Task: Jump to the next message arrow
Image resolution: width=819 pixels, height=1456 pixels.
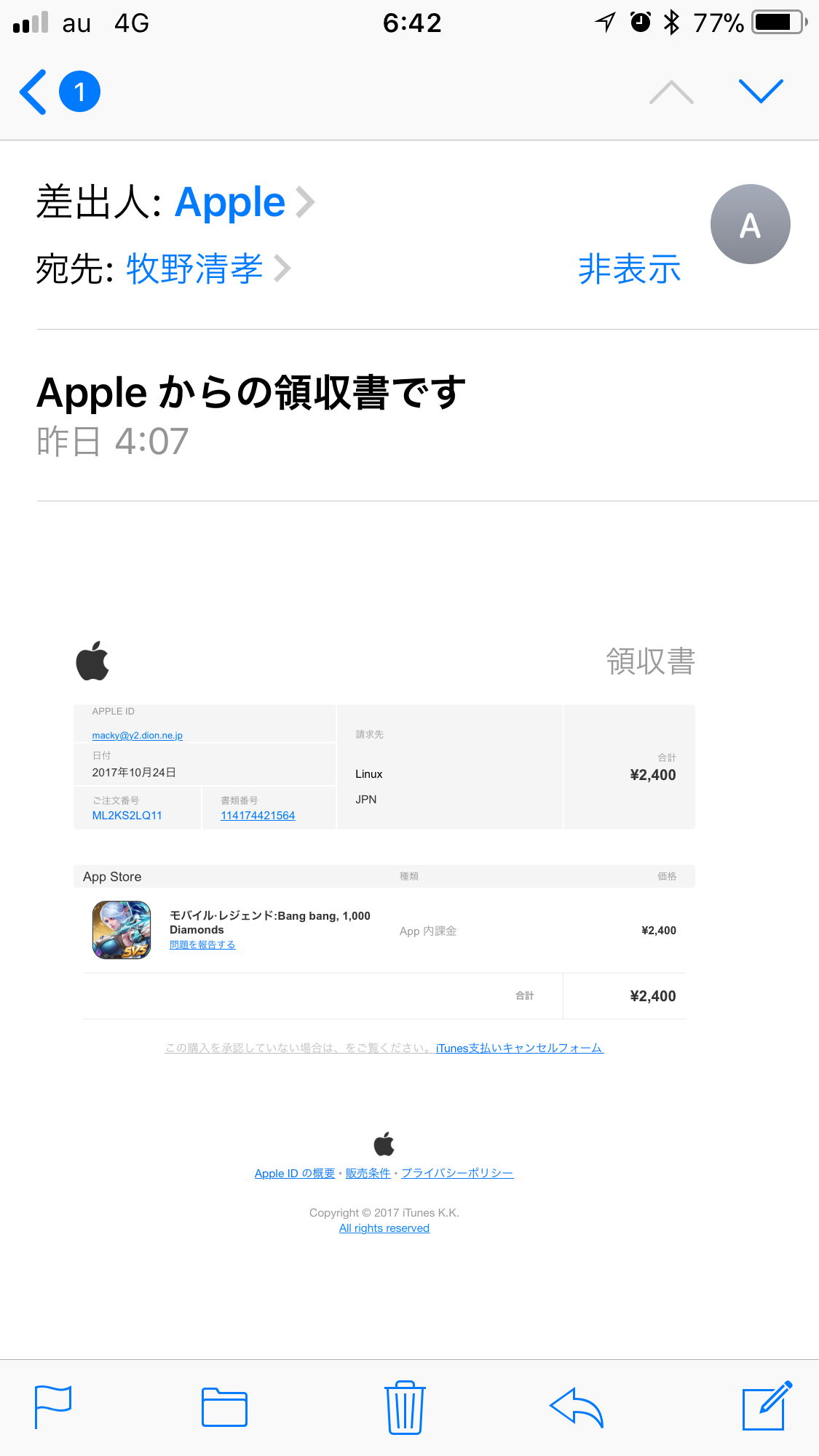Action: coord(761,92)
